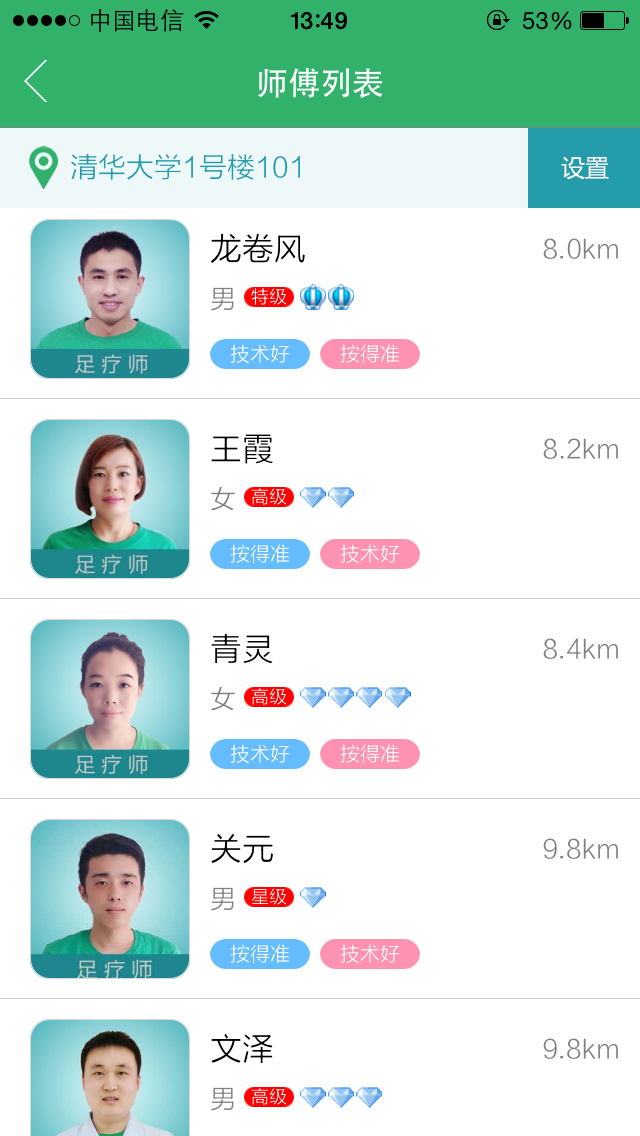Select the therapist 王霞
This screenshot has width=640, height=1136.
(320, 499)
